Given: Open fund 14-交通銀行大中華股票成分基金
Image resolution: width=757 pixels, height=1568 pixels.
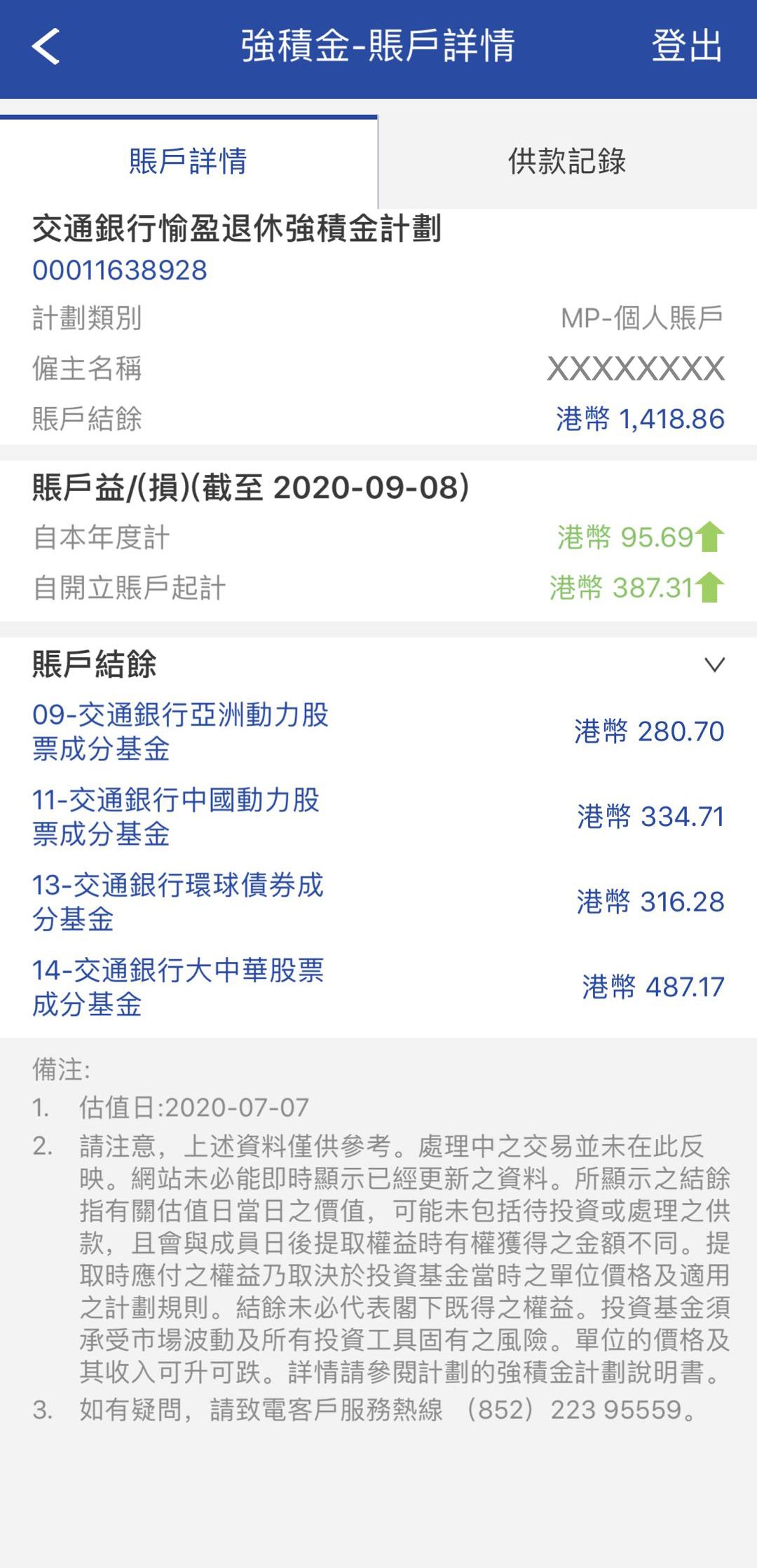Looking at the screenshot, I should (x=178, y=987).
